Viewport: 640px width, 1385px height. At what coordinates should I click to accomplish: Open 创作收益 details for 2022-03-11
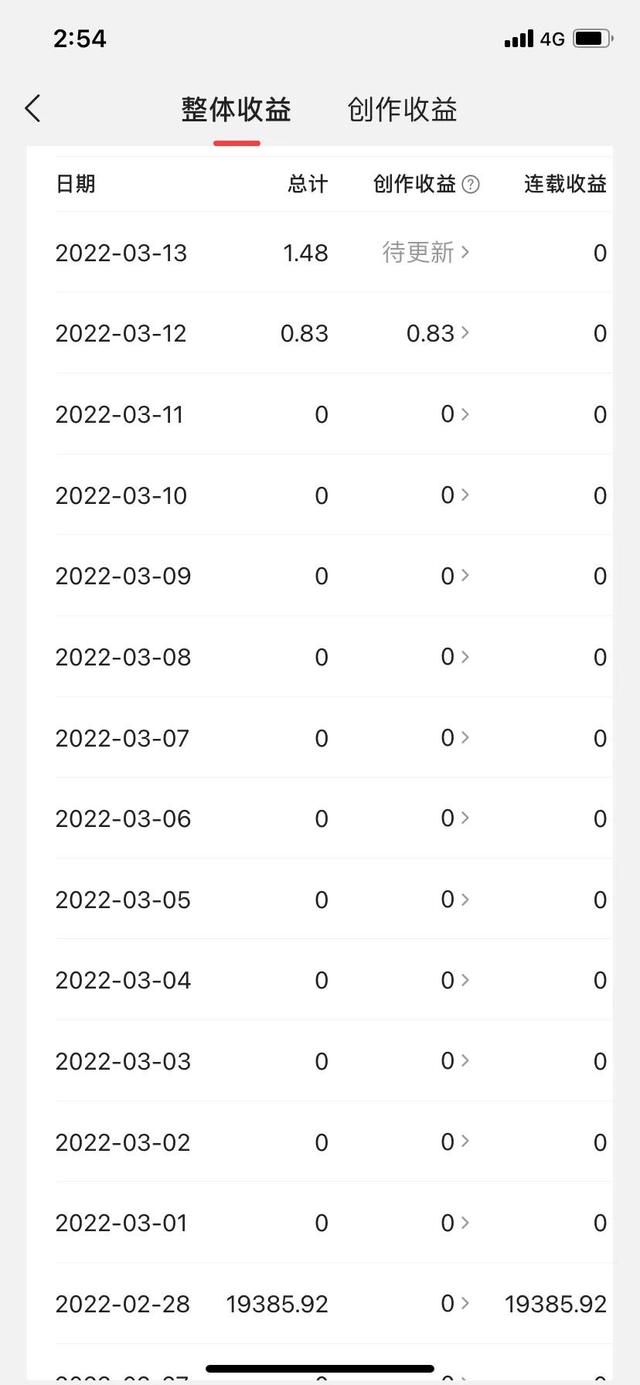(455, 414)
